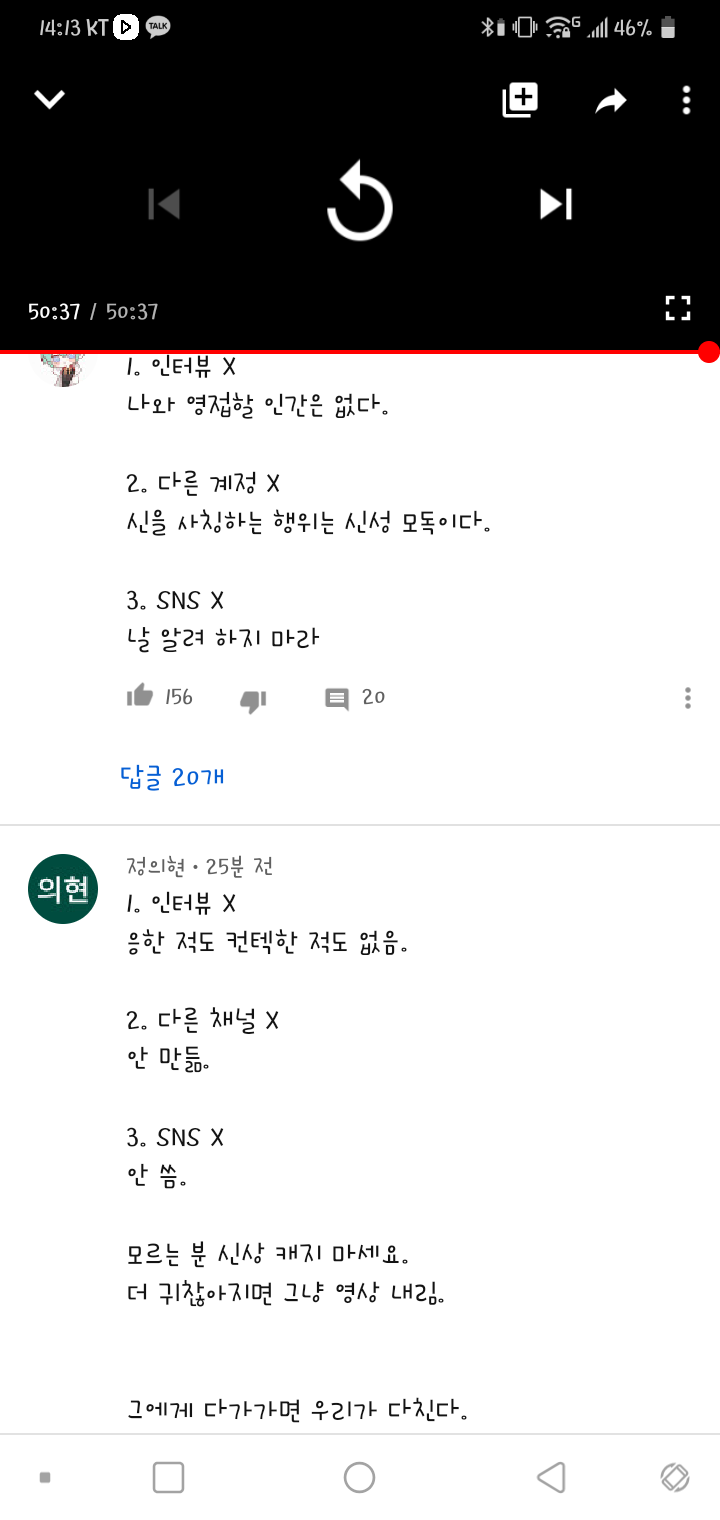The height and width of the screenshot is (1520, 720).
Task: Share this video
Action: [610, 100]
